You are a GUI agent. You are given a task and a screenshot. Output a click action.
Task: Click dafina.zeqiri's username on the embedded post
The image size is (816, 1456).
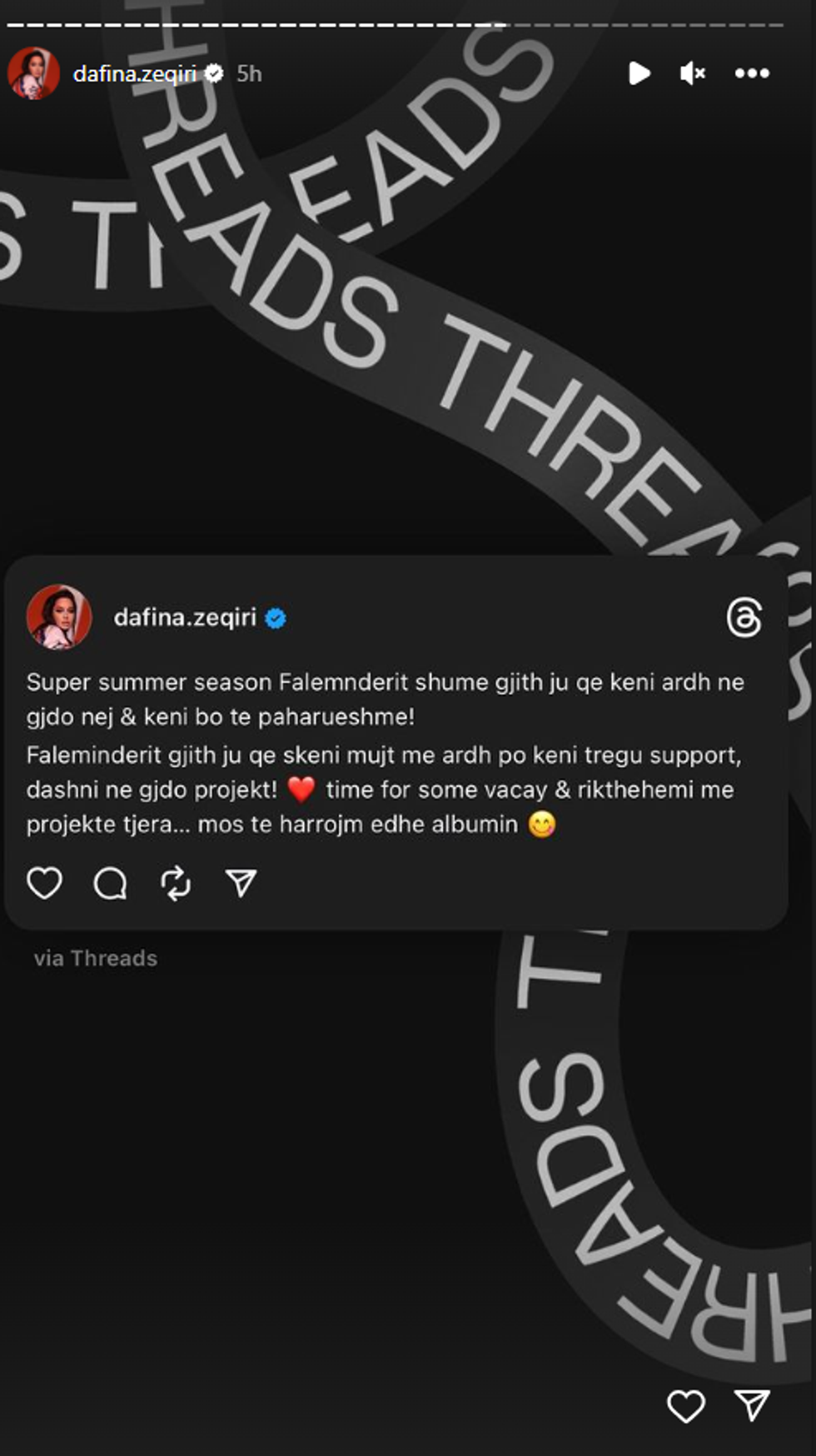click(185, 618)
